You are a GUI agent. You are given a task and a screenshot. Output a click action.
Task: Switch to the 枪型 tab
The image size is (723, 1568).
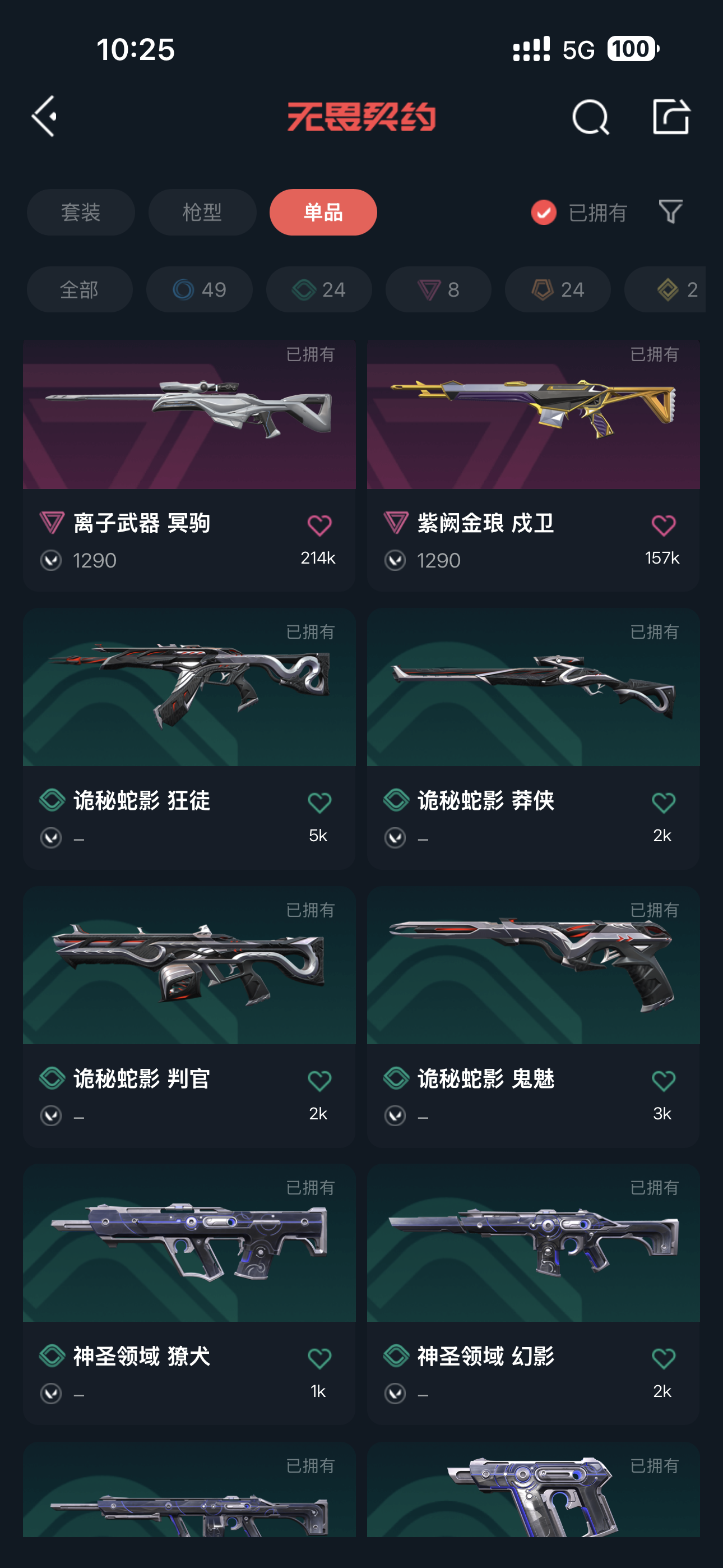202,213
